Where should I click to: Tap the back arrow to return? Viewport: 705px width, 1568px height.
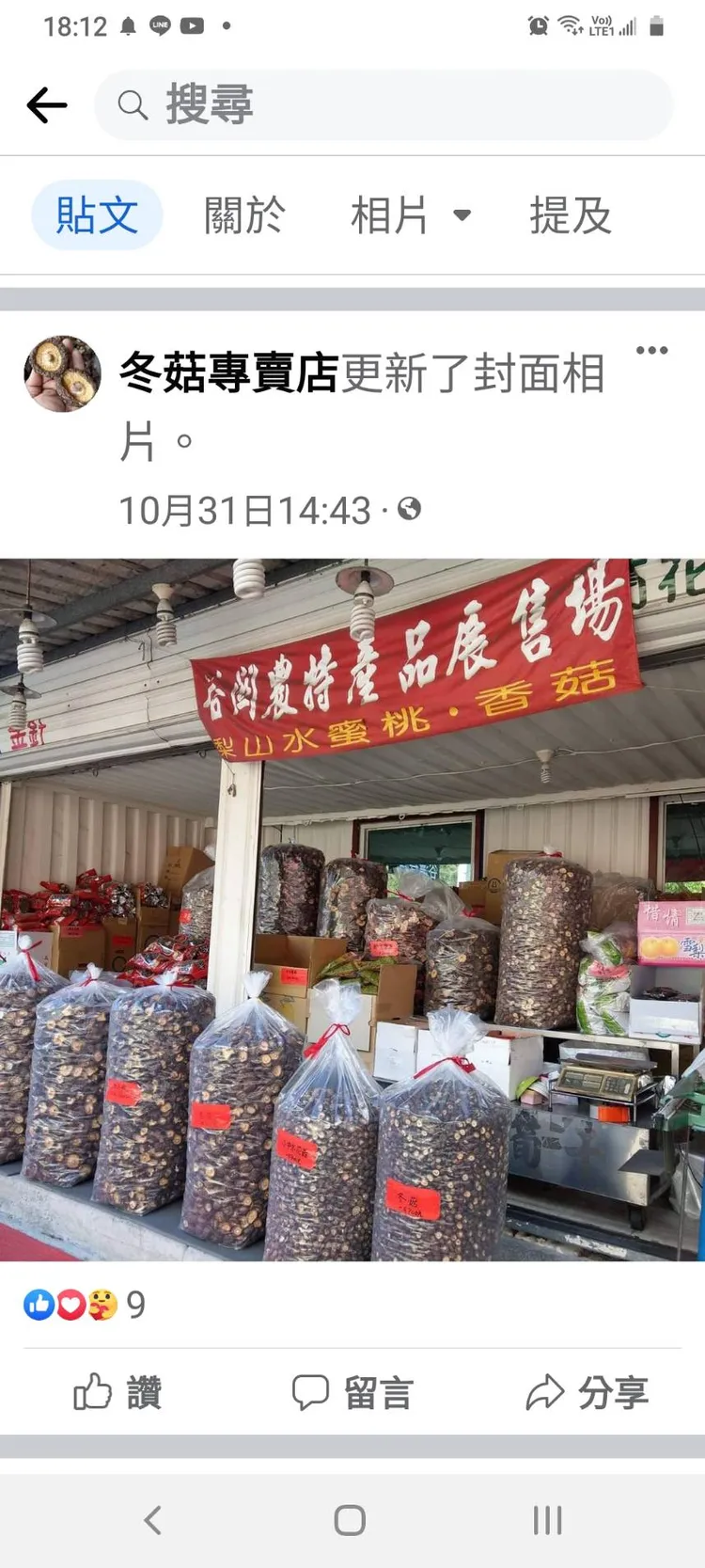tap(45, 105)
